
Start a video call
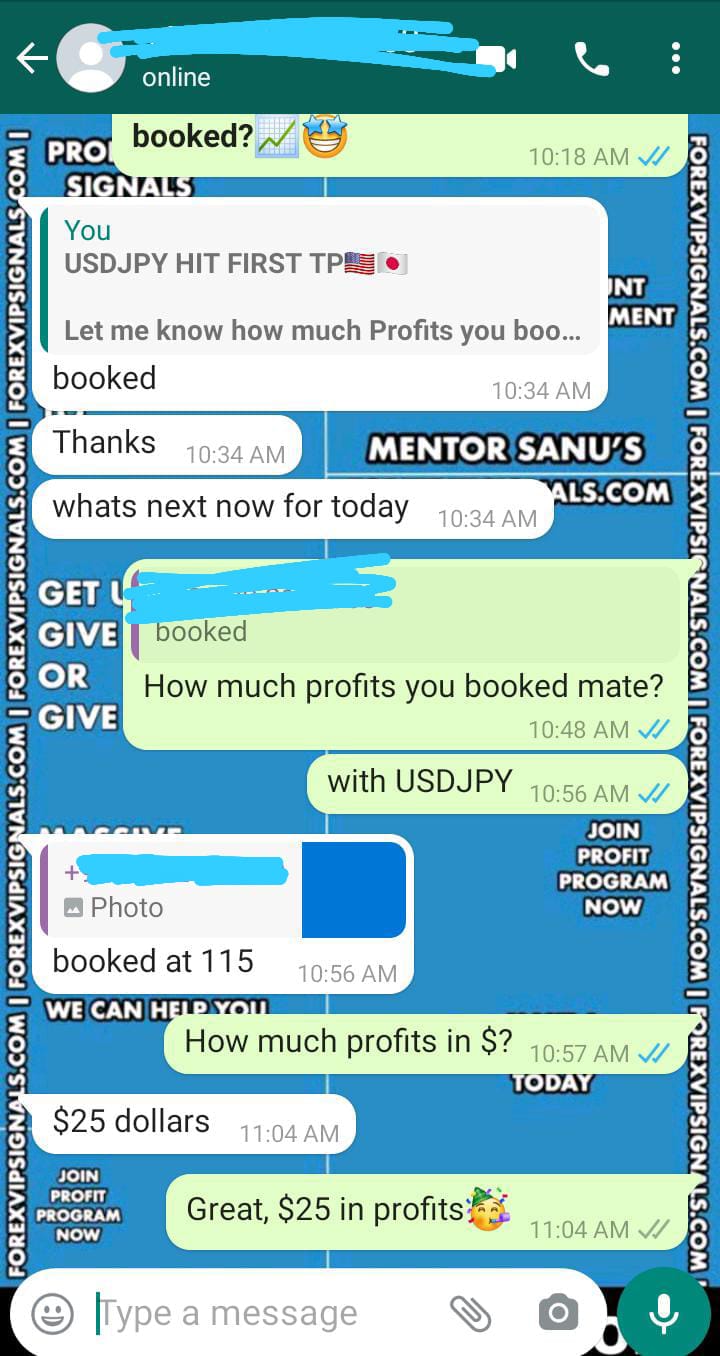coord(497,59)
